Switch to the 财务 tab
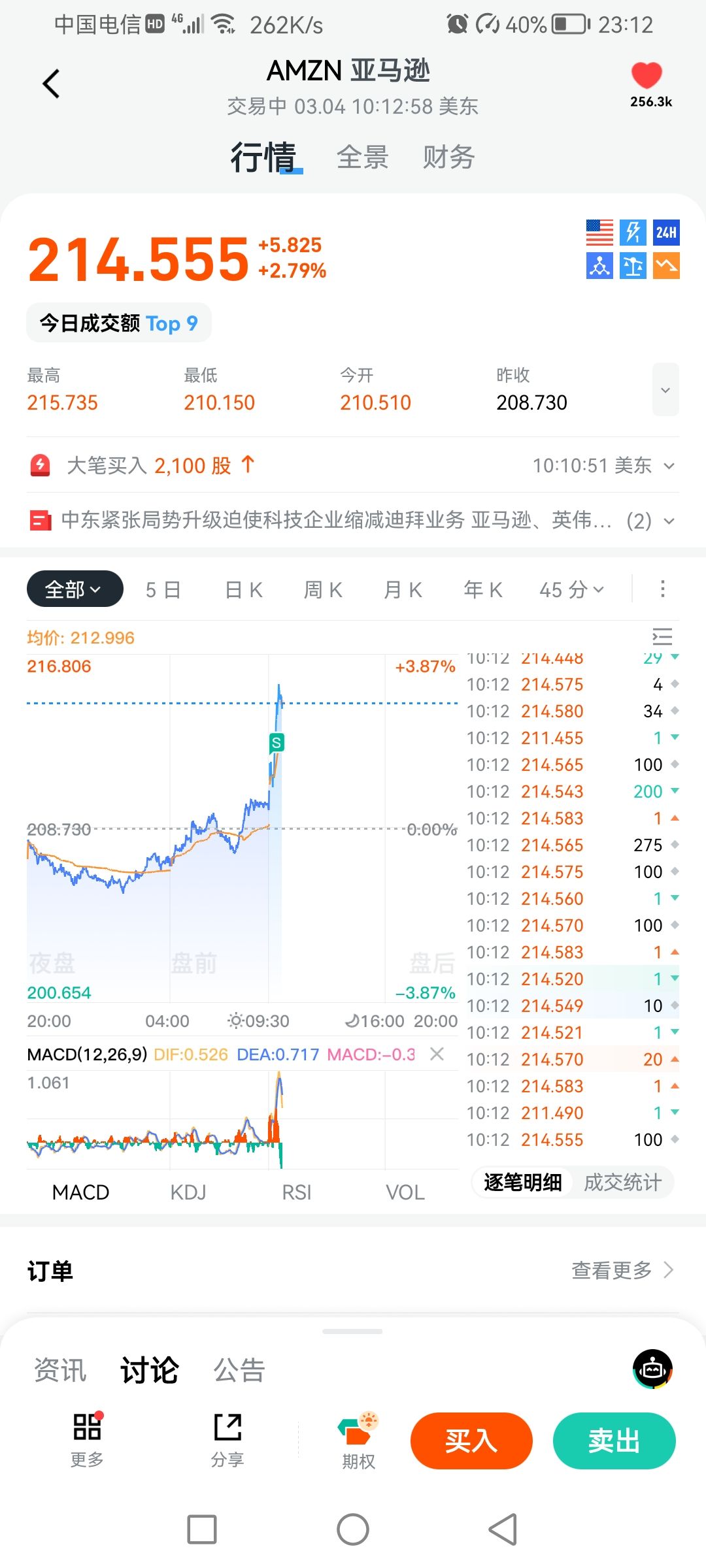The image size is (706, 1568). click(x=448, y=157)
